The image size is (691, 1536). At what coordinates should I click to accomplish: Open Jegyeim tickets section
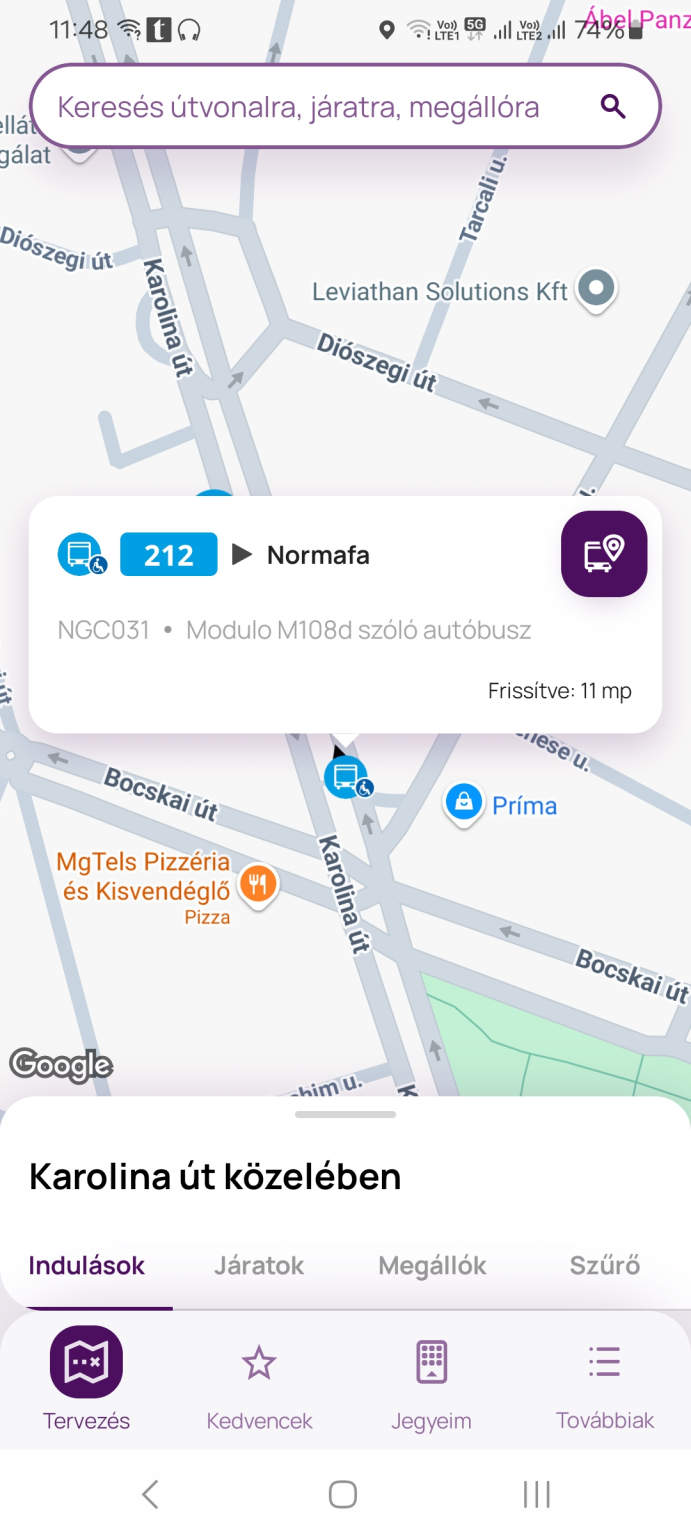point(431,1380)
